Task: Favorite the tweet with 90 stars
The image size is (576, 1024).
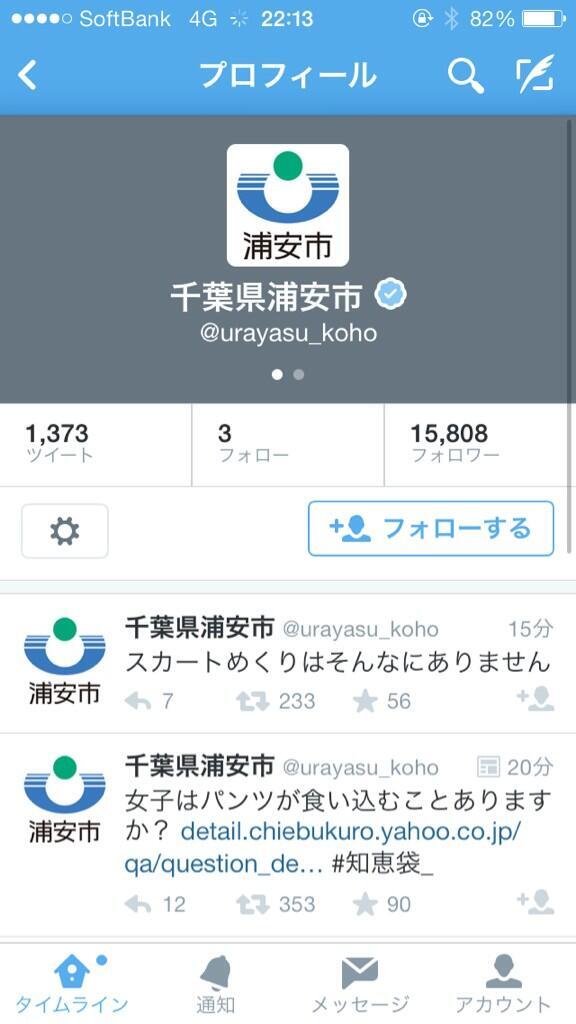Action: [365, 904]
